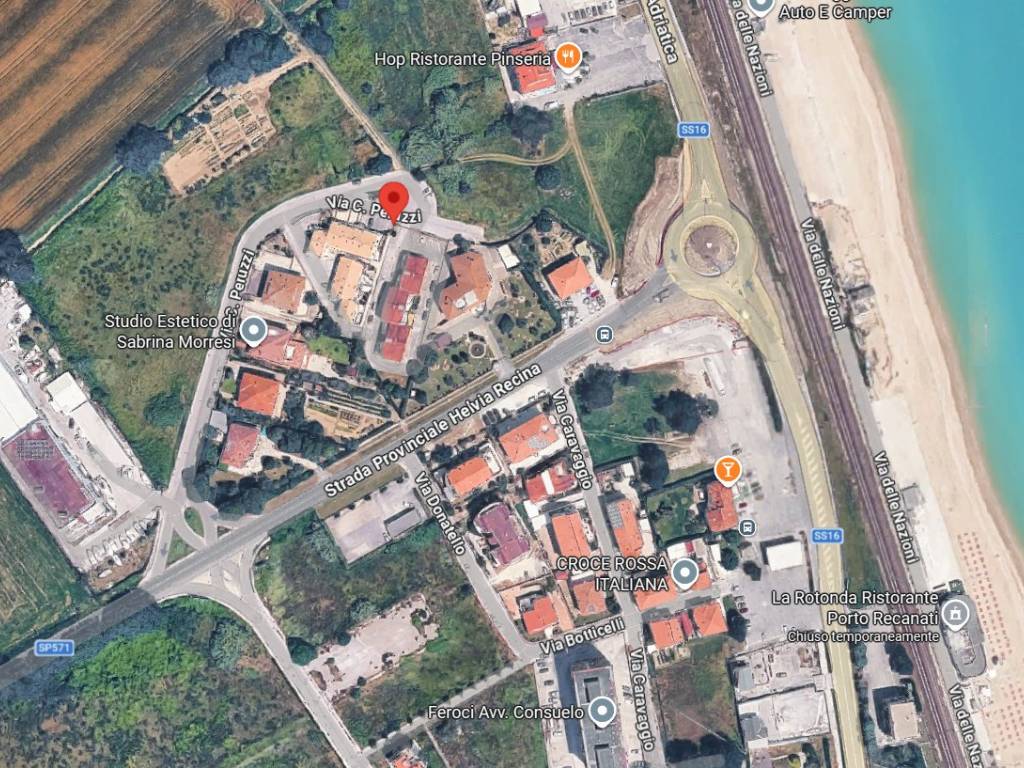
Task: Open Hop Ristorante Pinseria marker
Action: pyautogui.click(x=568, y=57)
